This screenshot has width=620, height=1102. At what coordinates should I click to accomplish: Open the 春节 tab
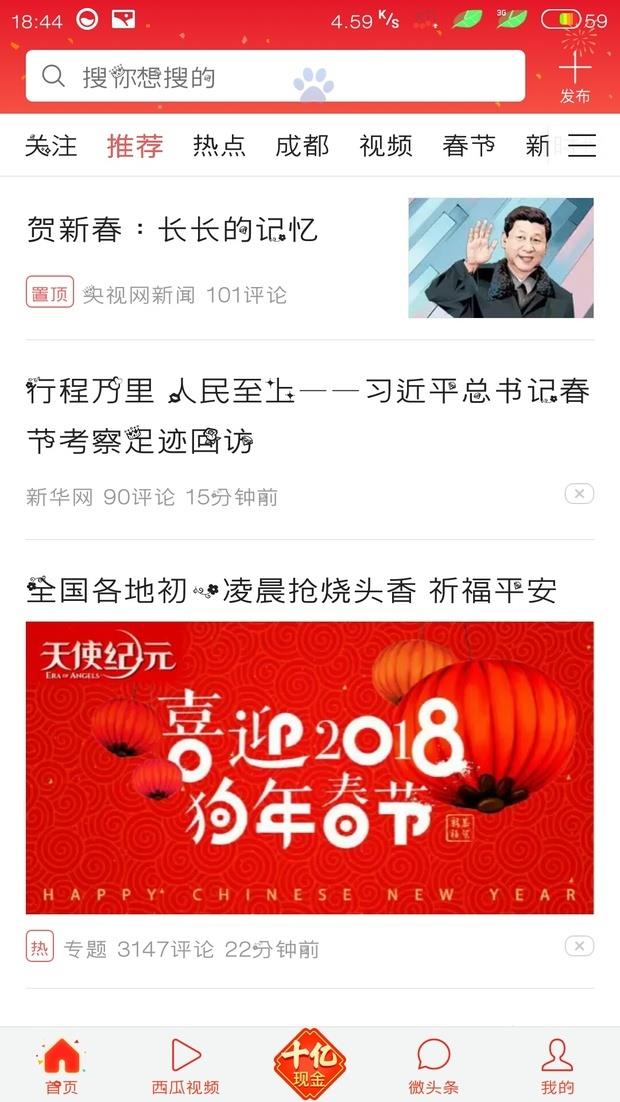coord(469,146)
